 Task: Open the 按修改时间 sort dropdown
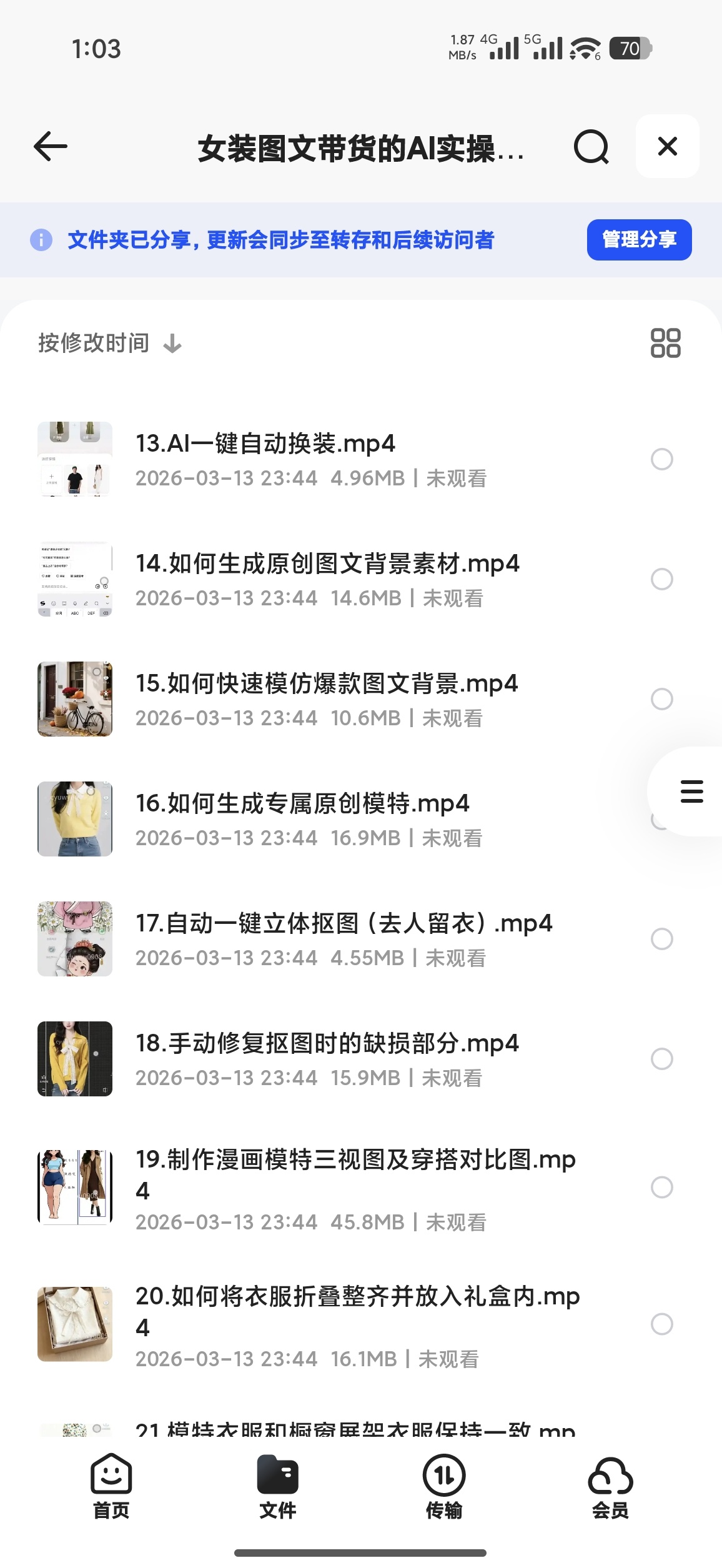[x=110, y=343]
